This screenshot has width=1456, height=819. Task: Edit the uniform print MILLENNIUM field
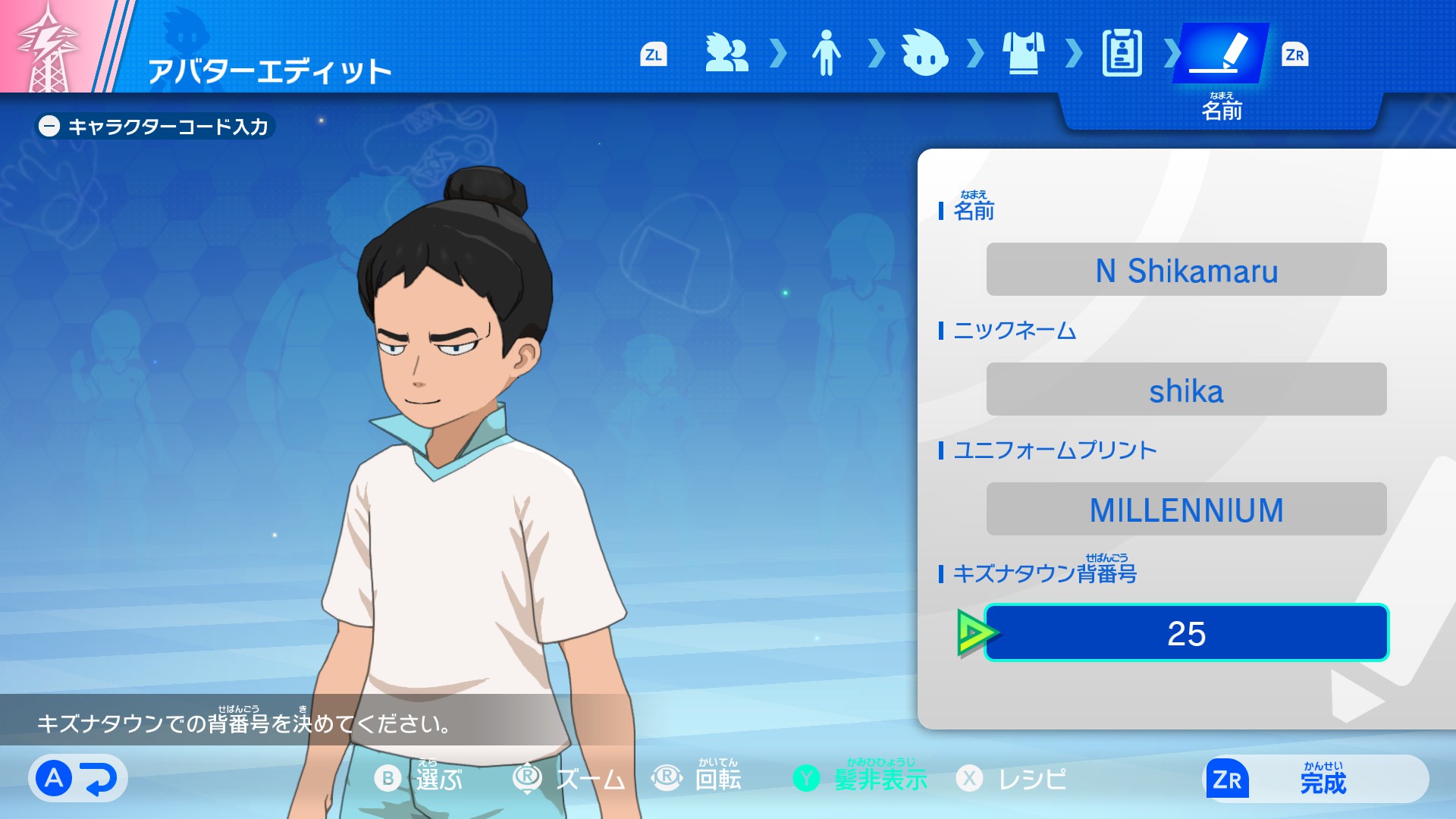1186,510
